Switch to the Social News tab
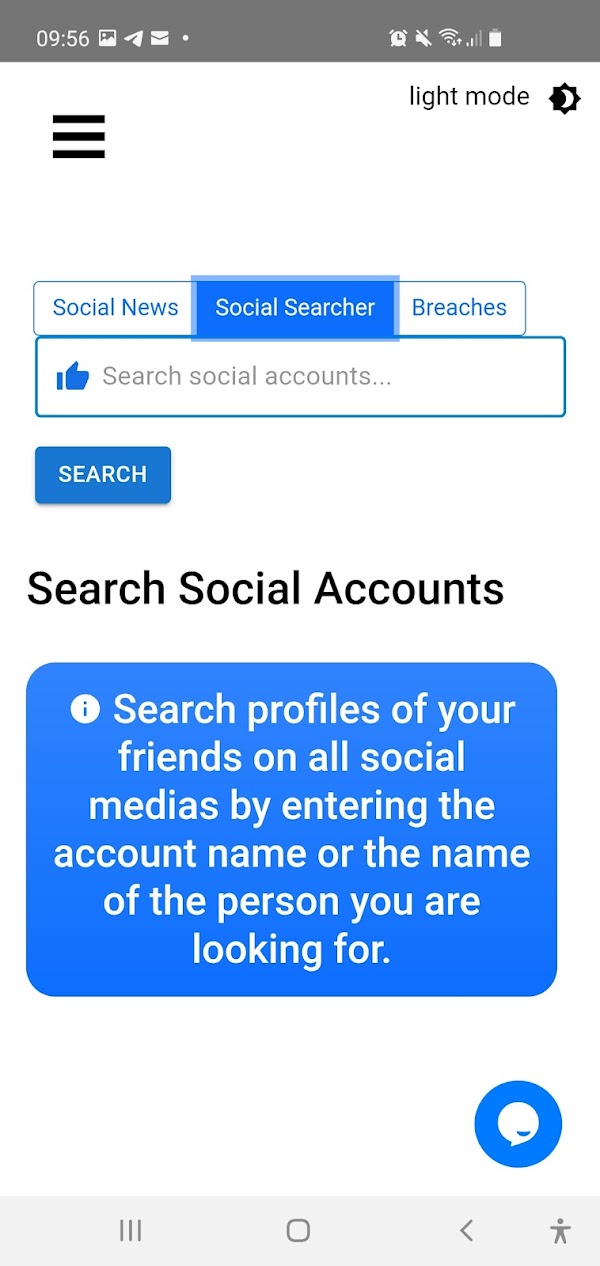This screenshot has width=600, height=1266. (115, 308)
